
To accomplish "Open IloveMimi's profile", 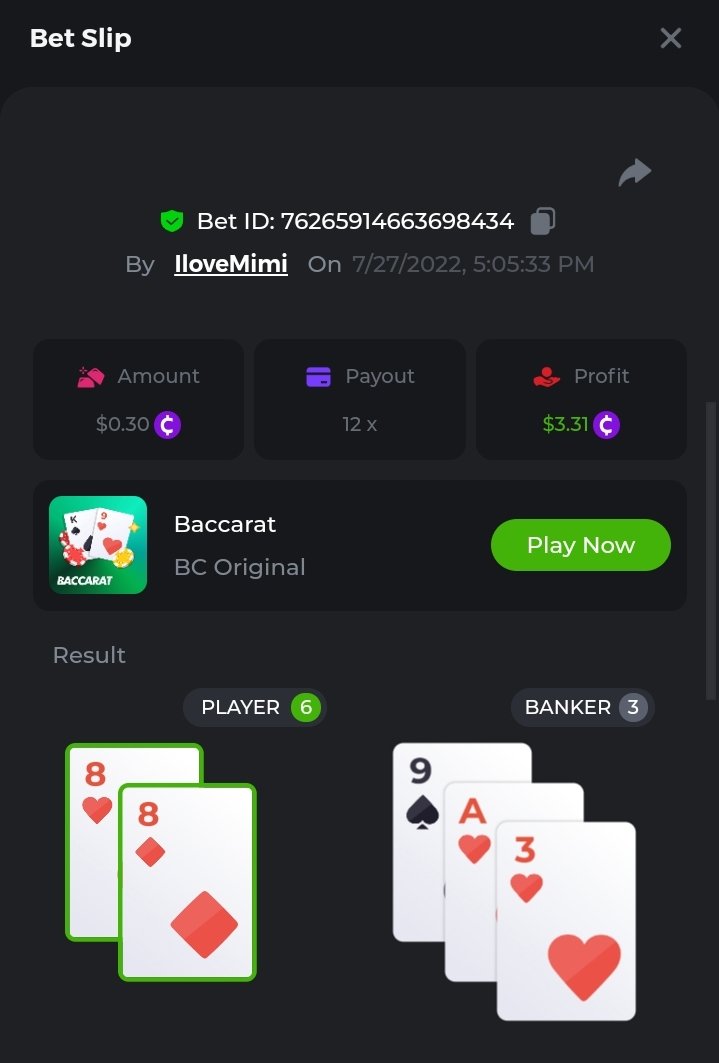I will point(231,264).
